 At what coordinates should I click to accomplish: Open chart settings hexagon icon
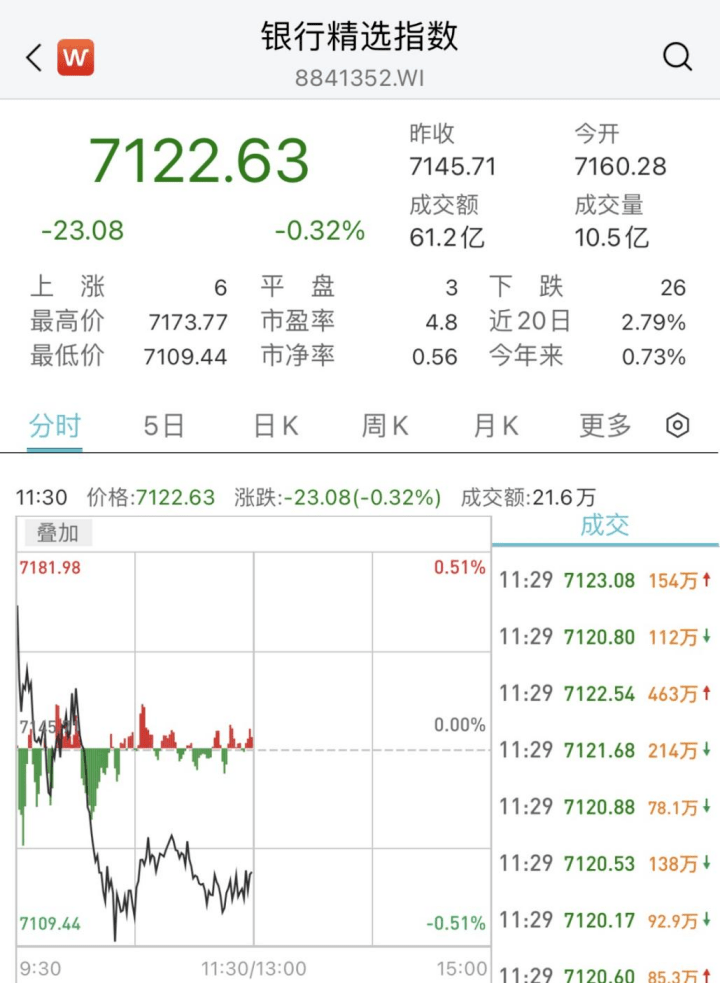coord(677,427)
